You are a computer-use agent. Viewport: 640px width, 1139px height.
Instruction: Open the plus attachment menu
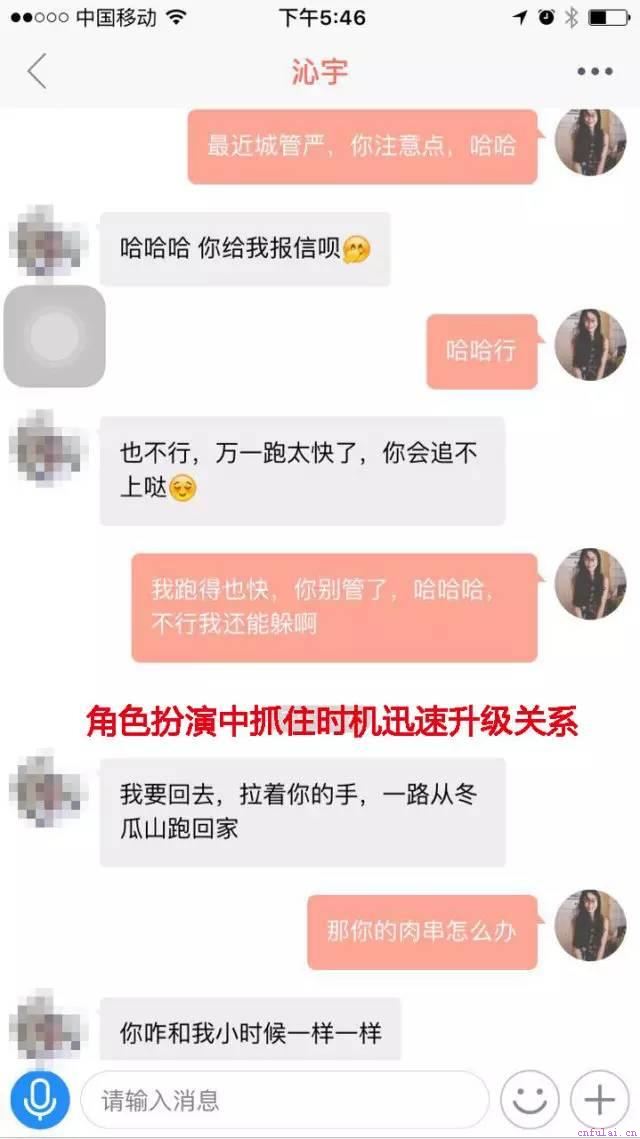coord(599,1101)
